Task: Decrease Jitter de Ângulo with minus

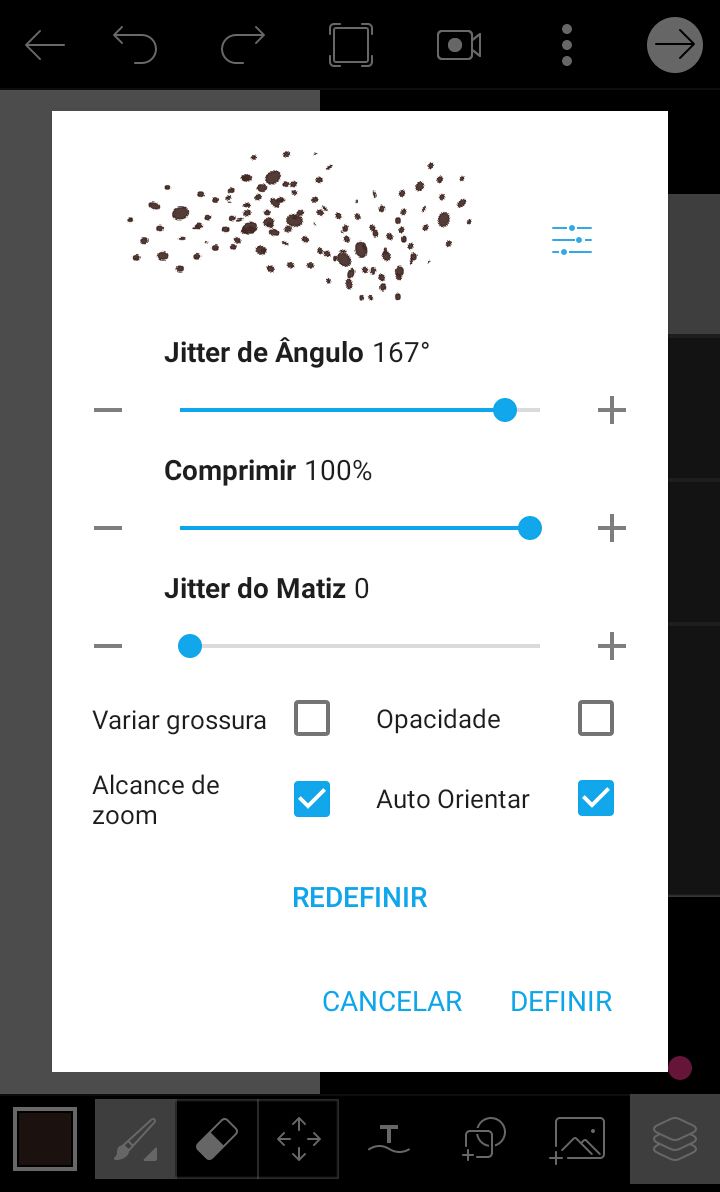Action: [x=108, y=411]
